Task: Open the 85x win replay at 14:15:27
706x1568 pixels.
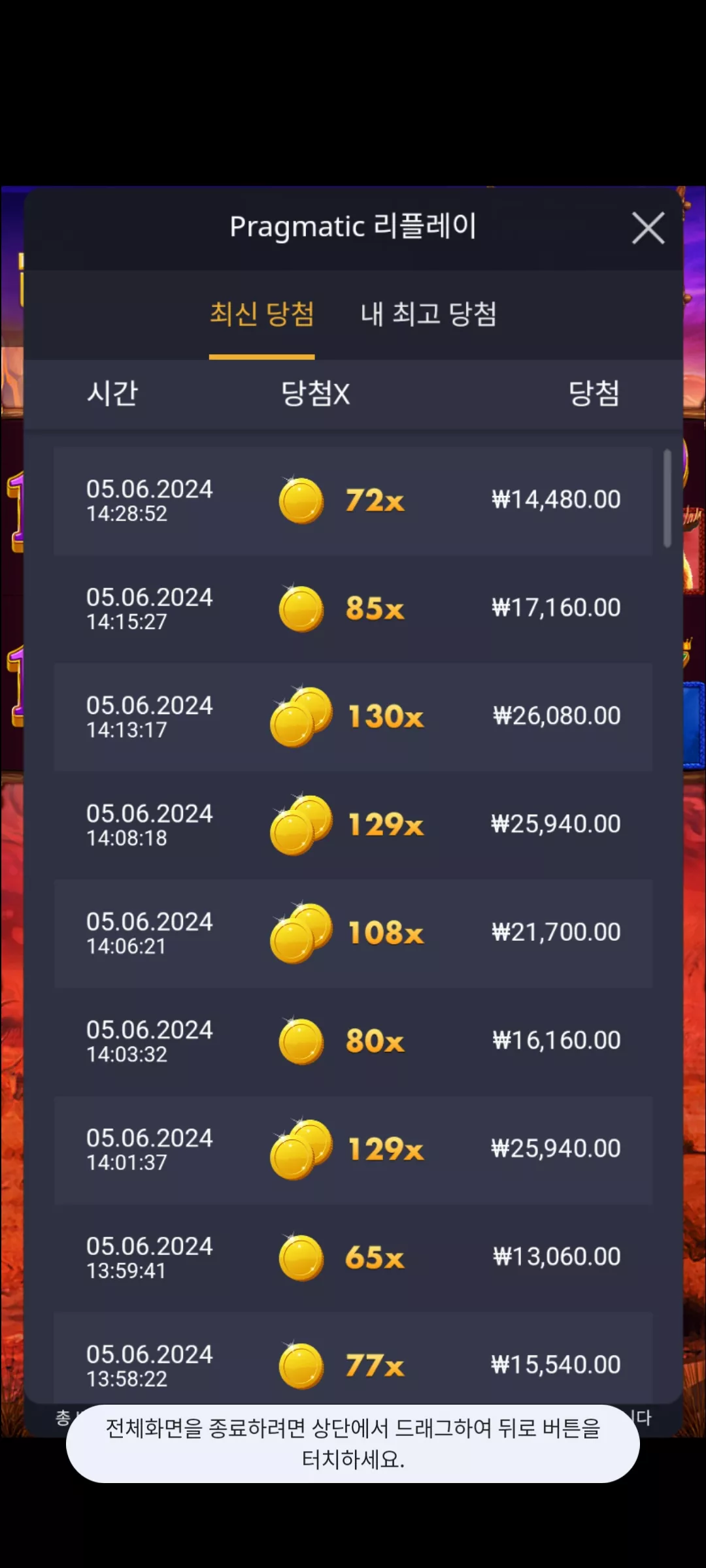Action: (353, 609)
